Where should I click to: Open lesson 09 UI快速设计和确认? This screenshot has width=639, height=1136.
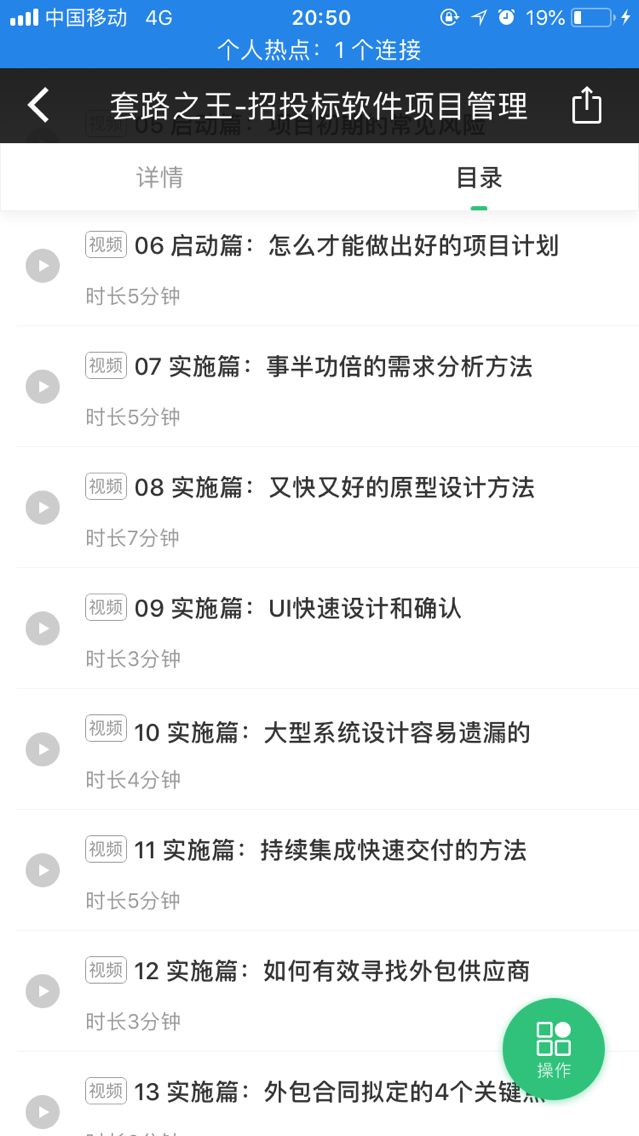[x=327, y=628]
